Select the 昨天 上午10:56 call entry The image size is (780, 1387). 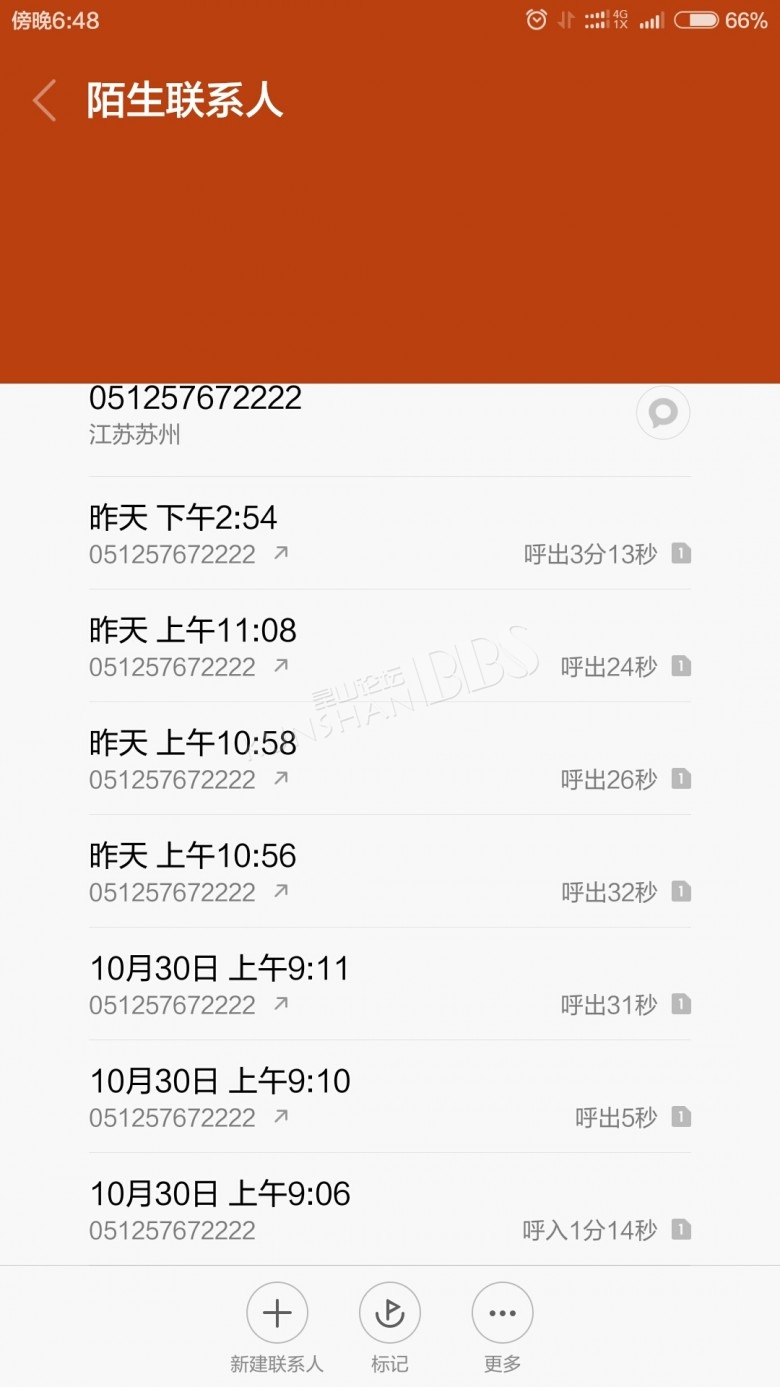[390, 872]
